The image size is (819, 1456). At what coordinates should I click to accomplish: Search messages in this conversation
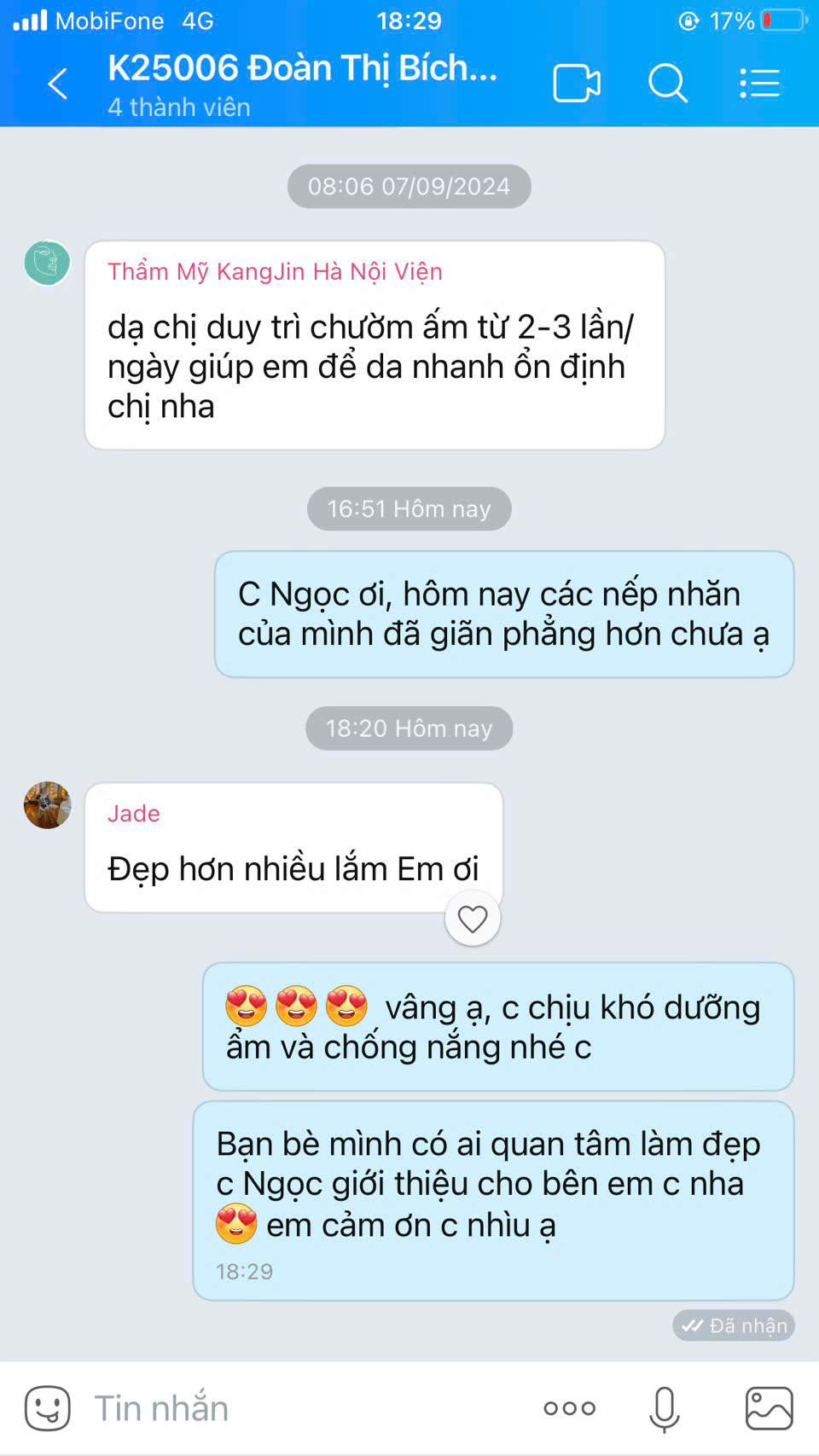coord(668,84)
